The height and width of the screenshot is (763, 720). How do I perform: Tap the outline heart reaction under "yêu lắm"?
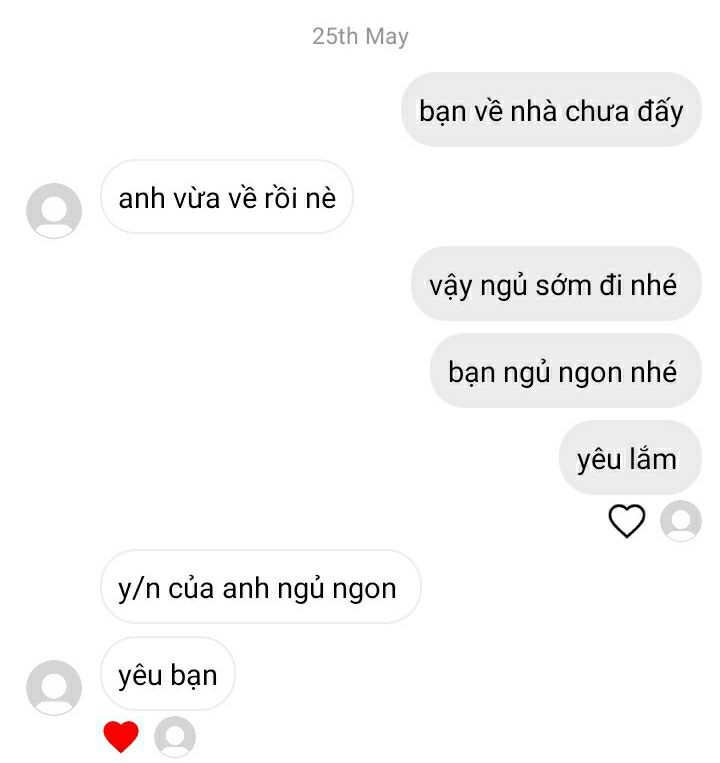click(627, 521)
